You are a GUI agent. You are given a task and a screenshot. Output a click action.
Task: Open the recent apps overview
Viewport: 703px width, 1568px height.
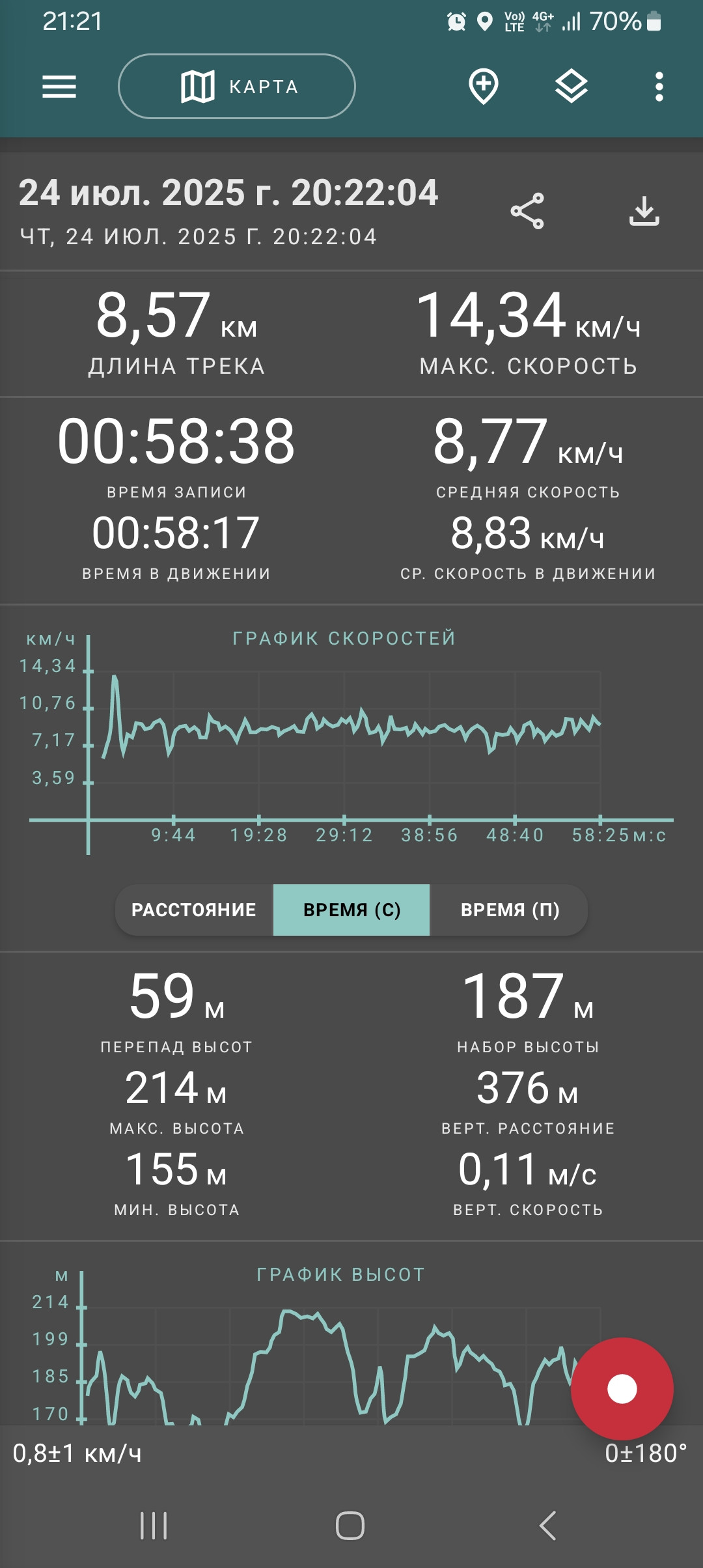coord(154,1525)
